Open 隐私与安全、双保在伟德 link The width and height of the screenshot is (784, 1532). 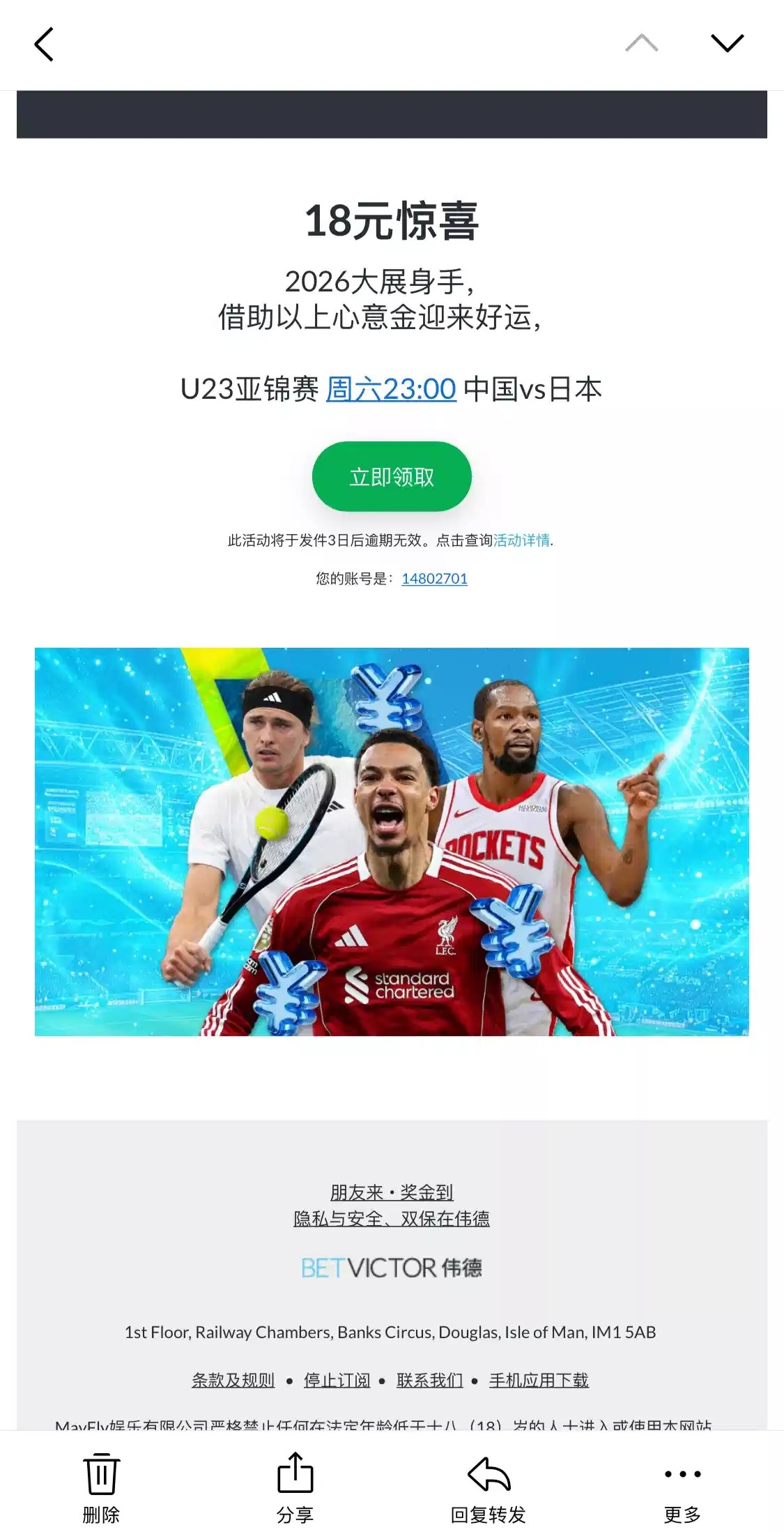(x=392, y=1218)
